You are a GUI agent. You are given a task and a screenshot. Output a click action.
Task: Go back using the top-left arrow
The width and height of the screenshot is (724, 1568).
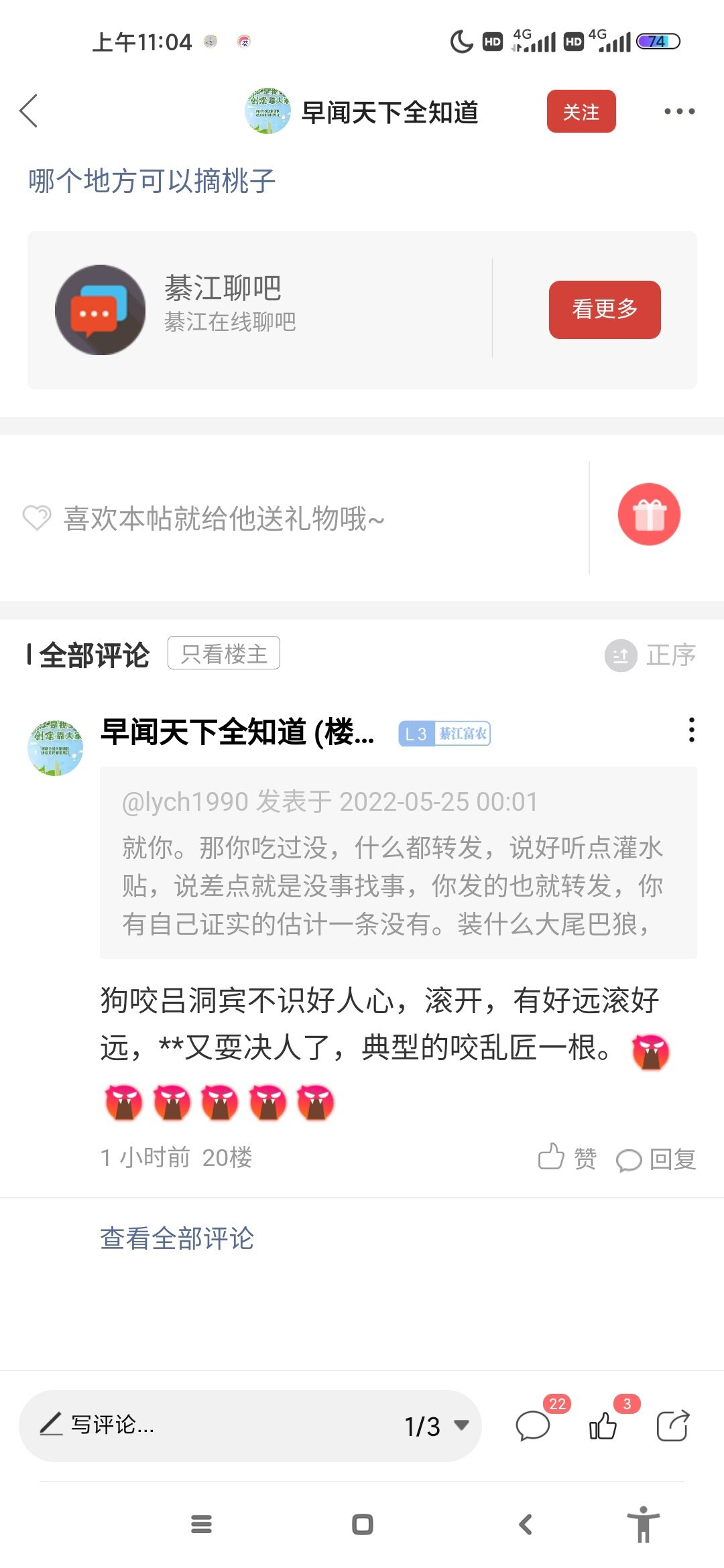click(x=29, y=111)
